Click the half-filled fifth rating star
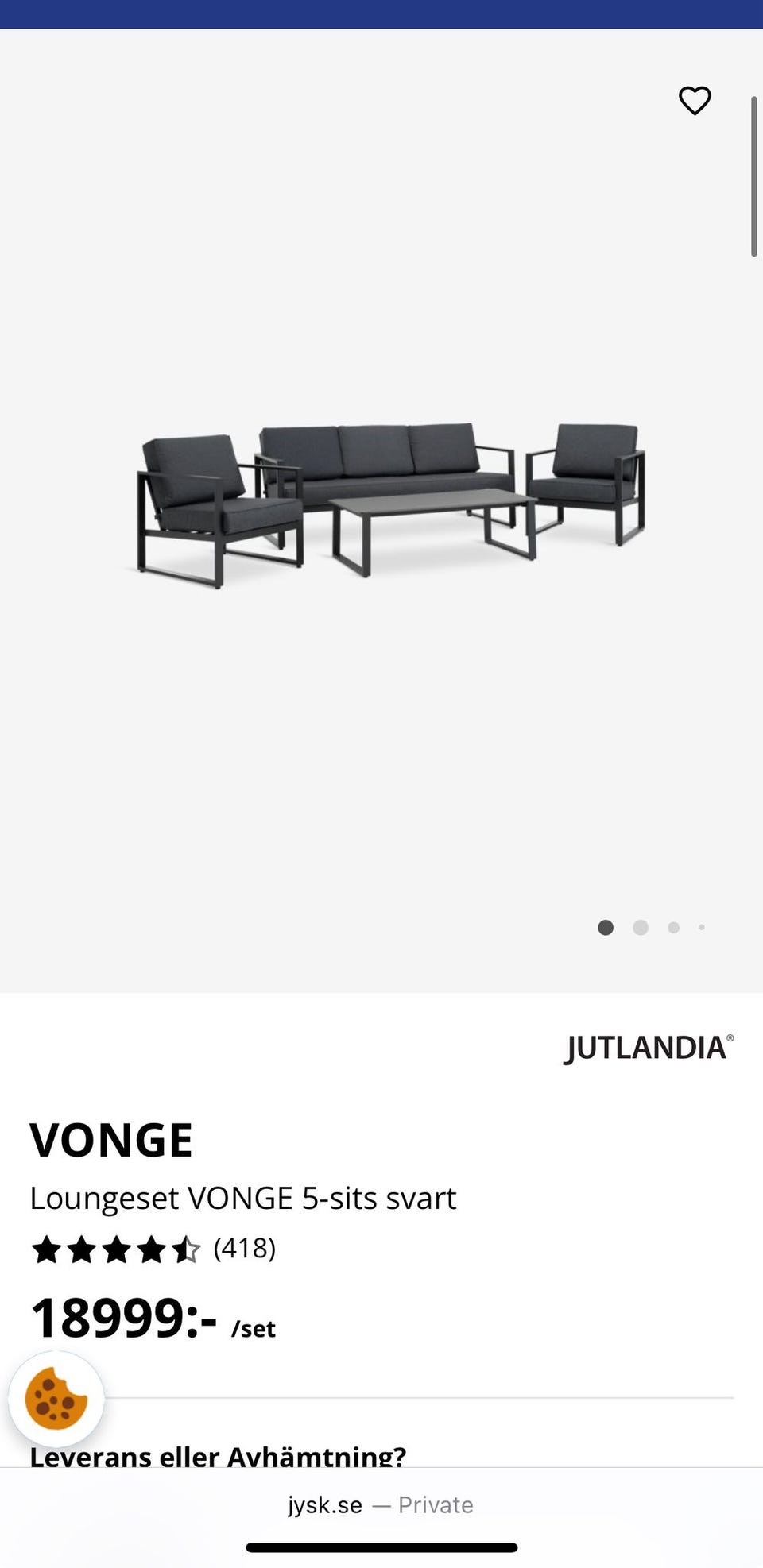 tap(186, 1249)
